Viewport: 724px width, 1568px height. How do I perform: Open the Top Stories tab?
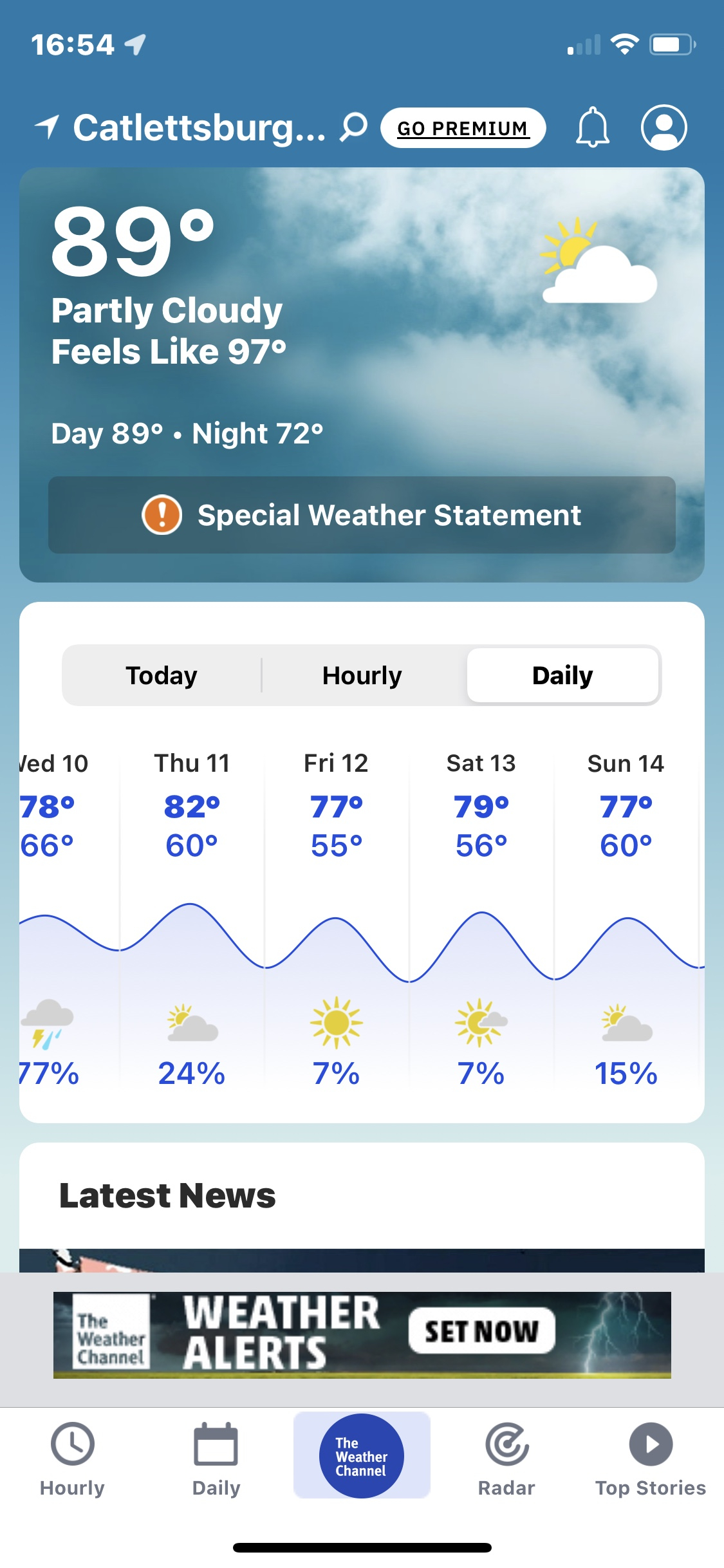(x=650, y=1459)
